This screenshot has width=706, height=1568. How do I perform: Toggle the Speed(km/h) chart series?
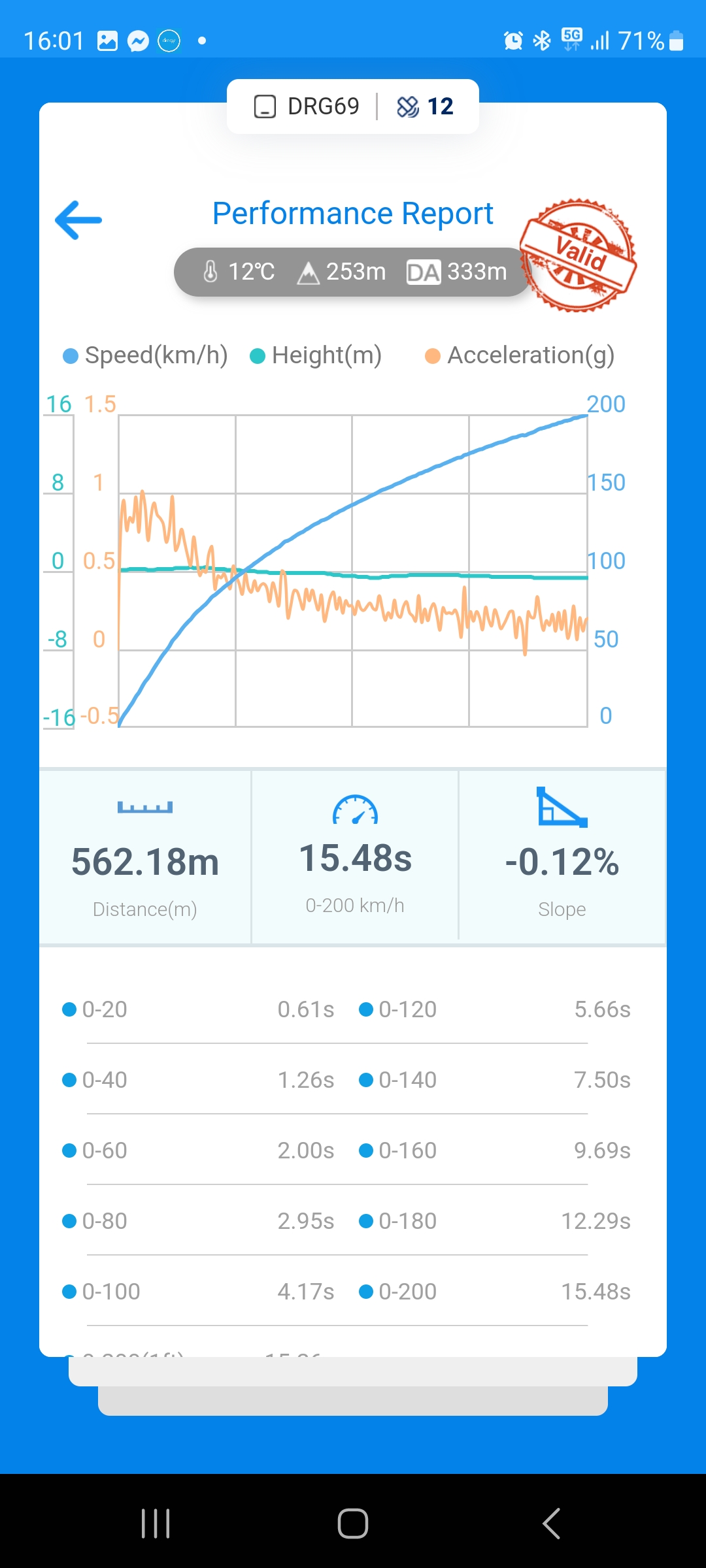pos(145,355)
